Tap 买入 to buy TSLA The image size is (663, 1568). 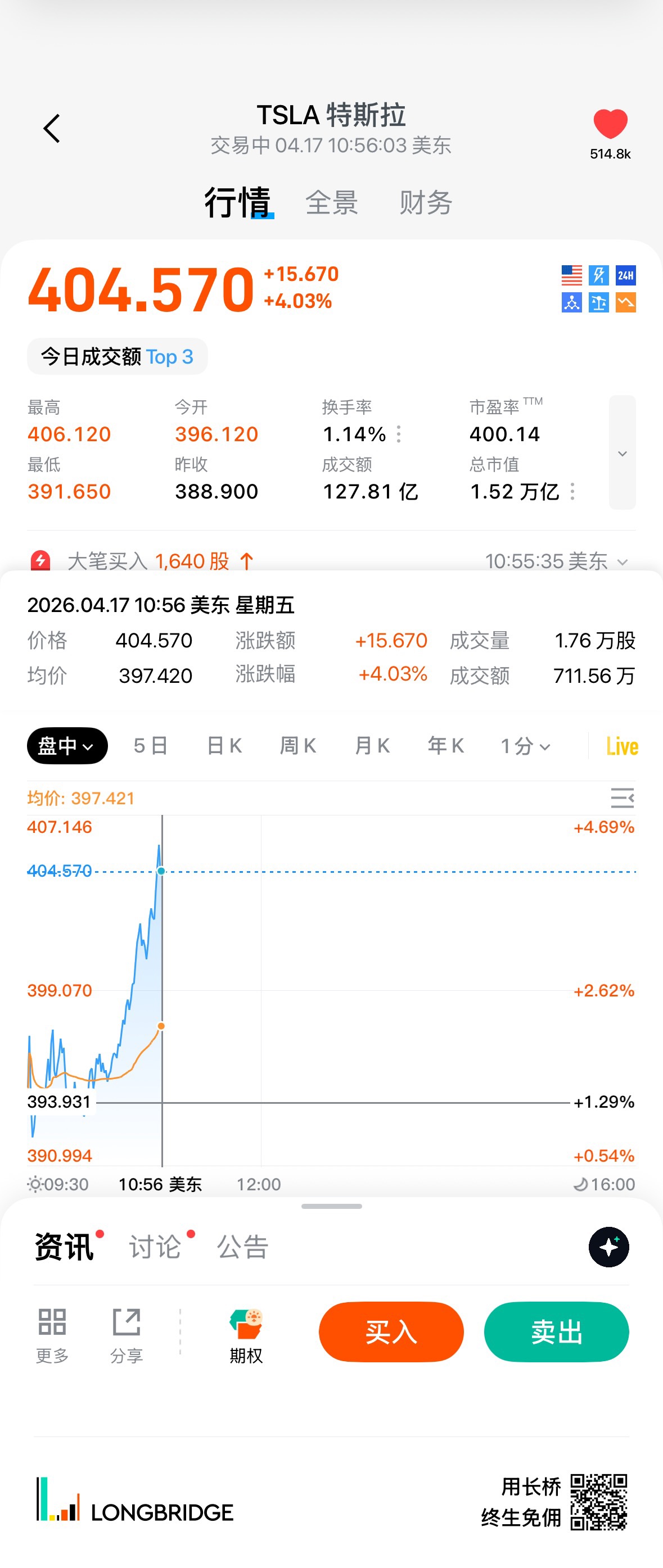point(391,1332)
